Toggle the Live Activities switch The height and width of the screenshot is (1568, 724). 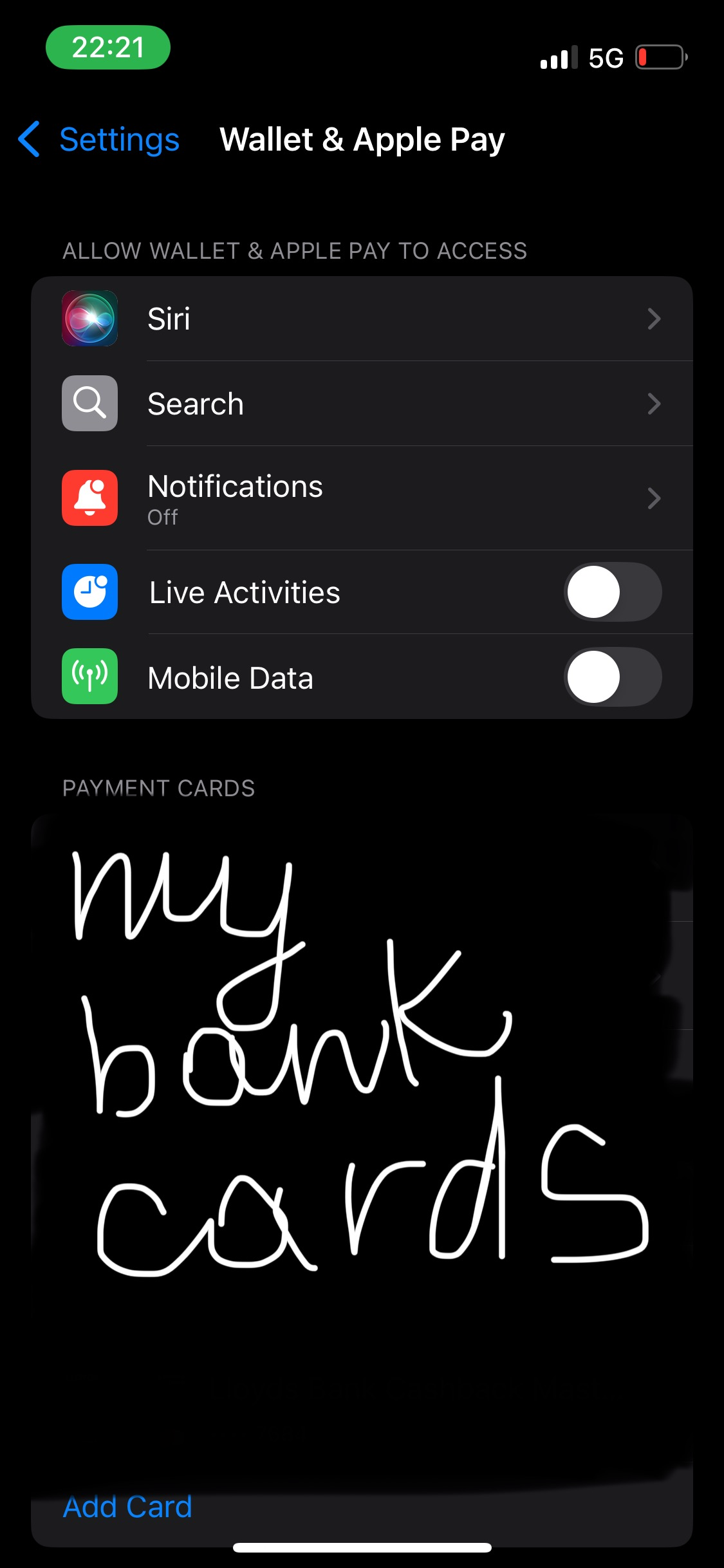(x=612, y=592)
